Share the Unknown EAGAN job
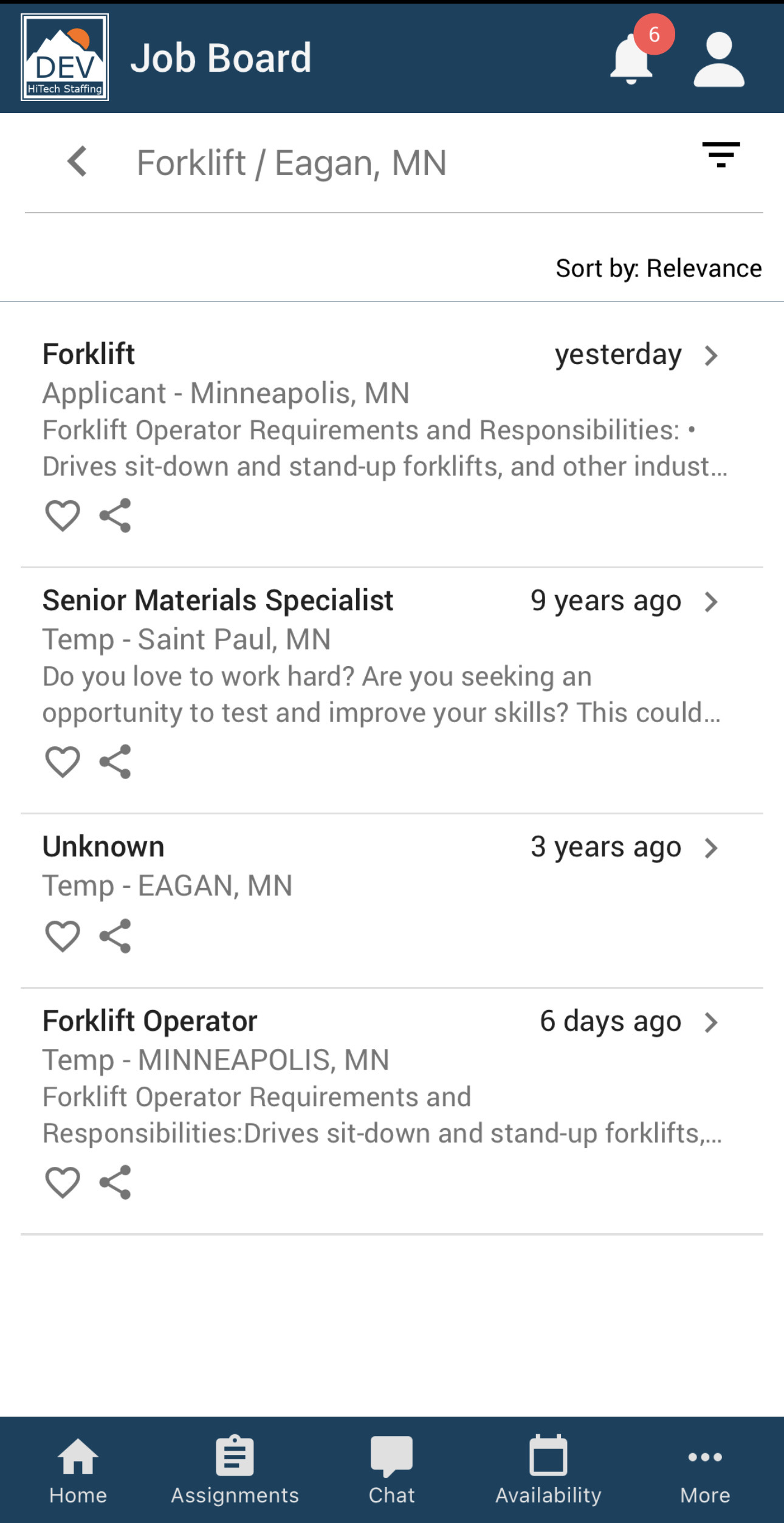Viewport: 784px width, 1523px height. click(115, 936)
